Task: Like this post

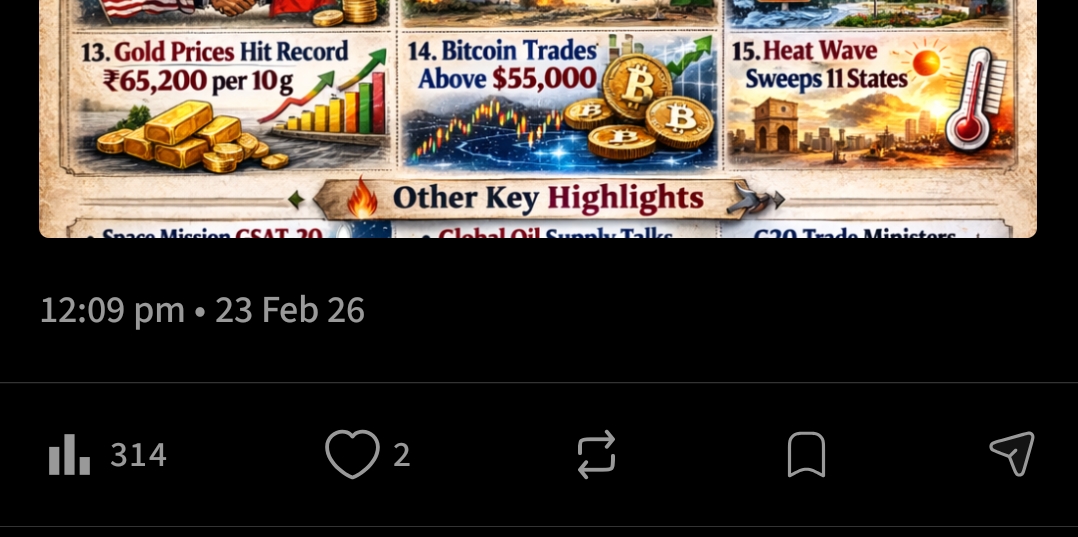Action: point(352,455)
